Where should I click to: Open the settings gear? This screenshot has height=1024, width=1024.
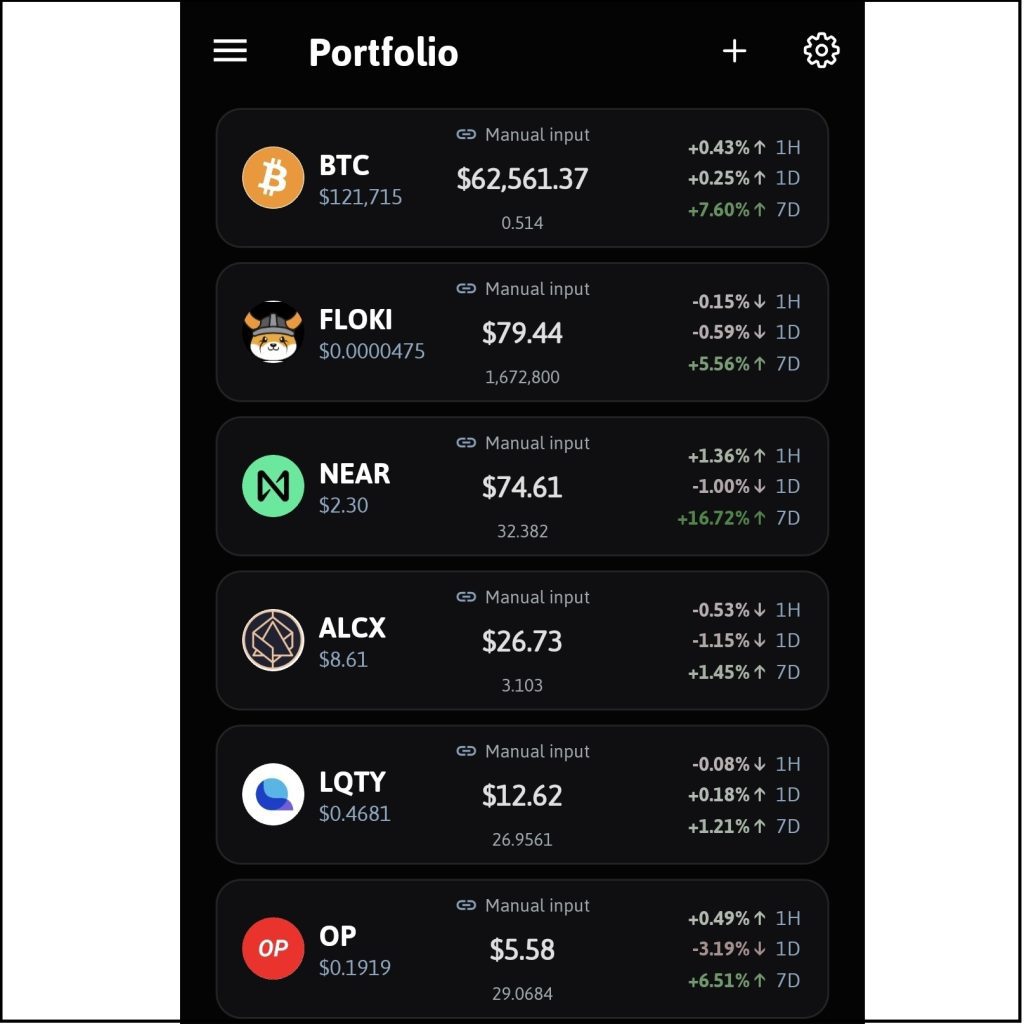[821, 51]
